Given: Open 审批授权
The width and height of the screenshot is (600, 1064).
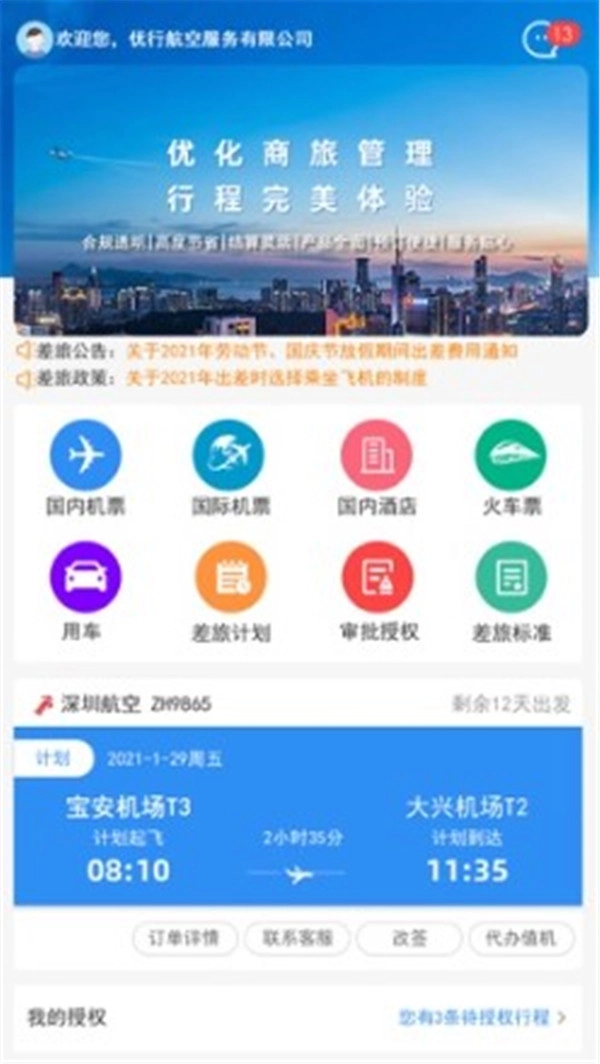Looking at the screenshot, I should click(x=376, y=592).
